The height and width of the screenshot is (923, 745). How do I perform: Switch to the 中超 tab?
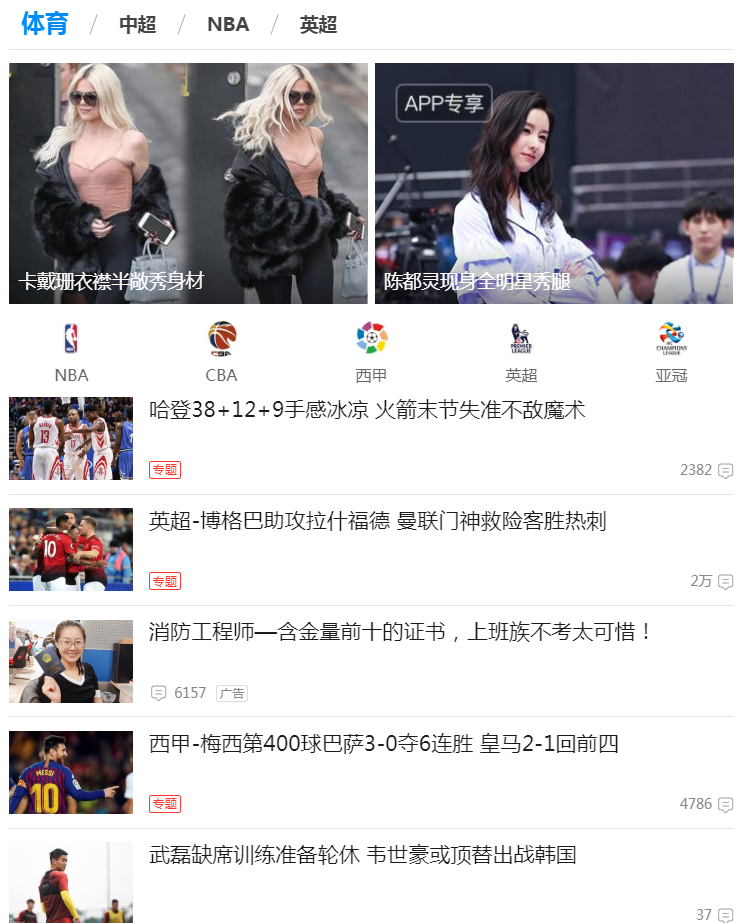tap(137, 25)
